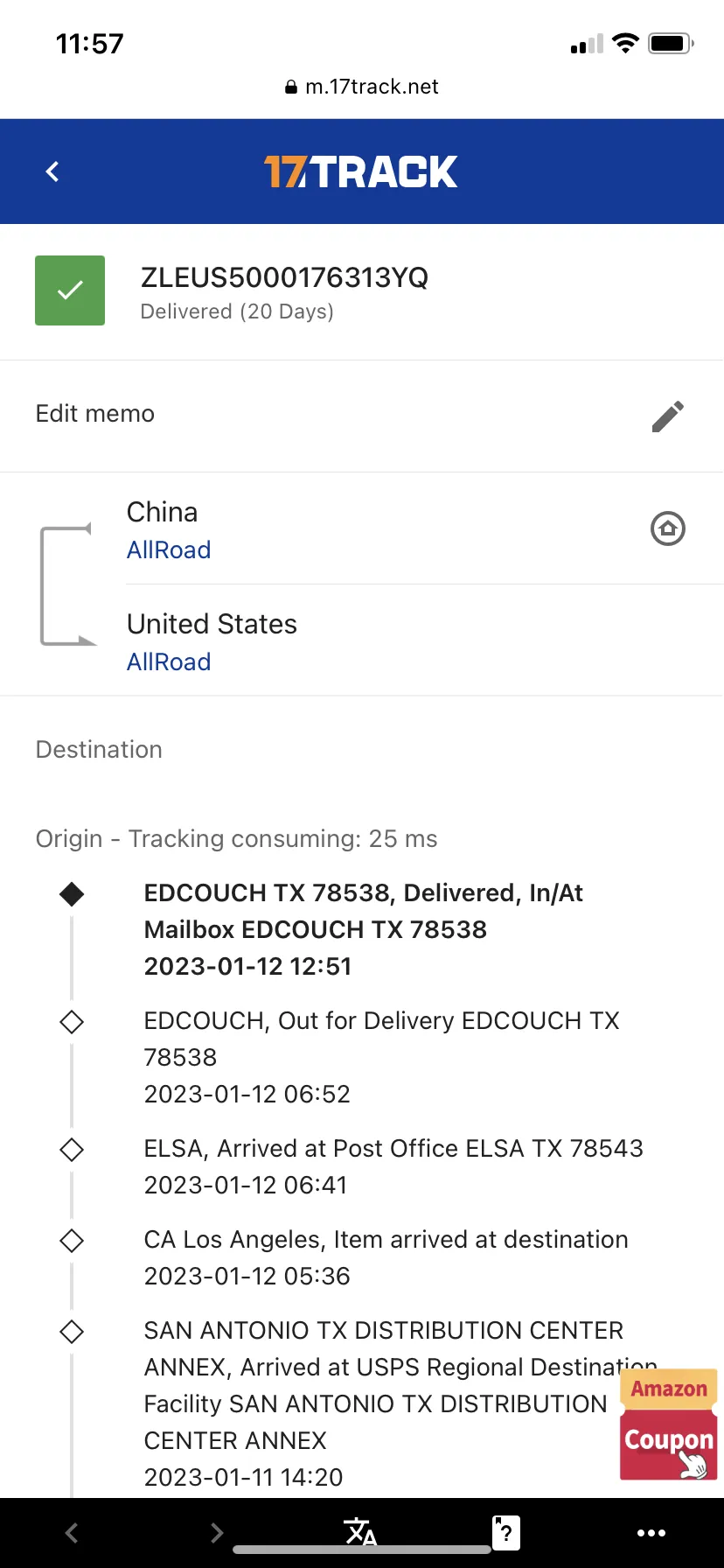Image resolution: width=724 pixels, height=1568 pixels.
Task: Navigate back with browser back chevron
Action: (72, 1532)
